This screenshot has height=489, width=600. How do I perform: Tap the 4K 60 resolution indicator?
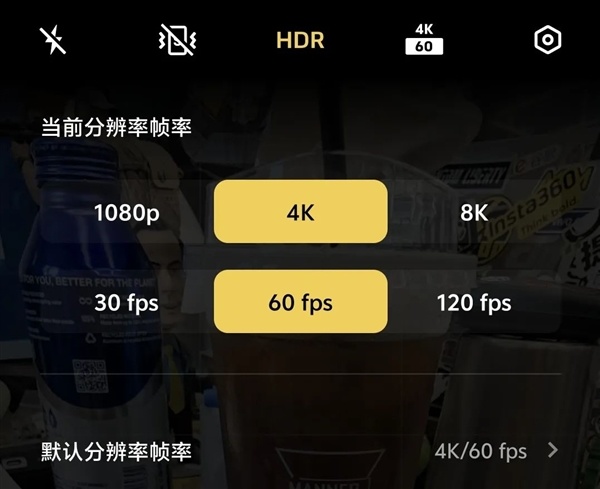tap(424, 41)
